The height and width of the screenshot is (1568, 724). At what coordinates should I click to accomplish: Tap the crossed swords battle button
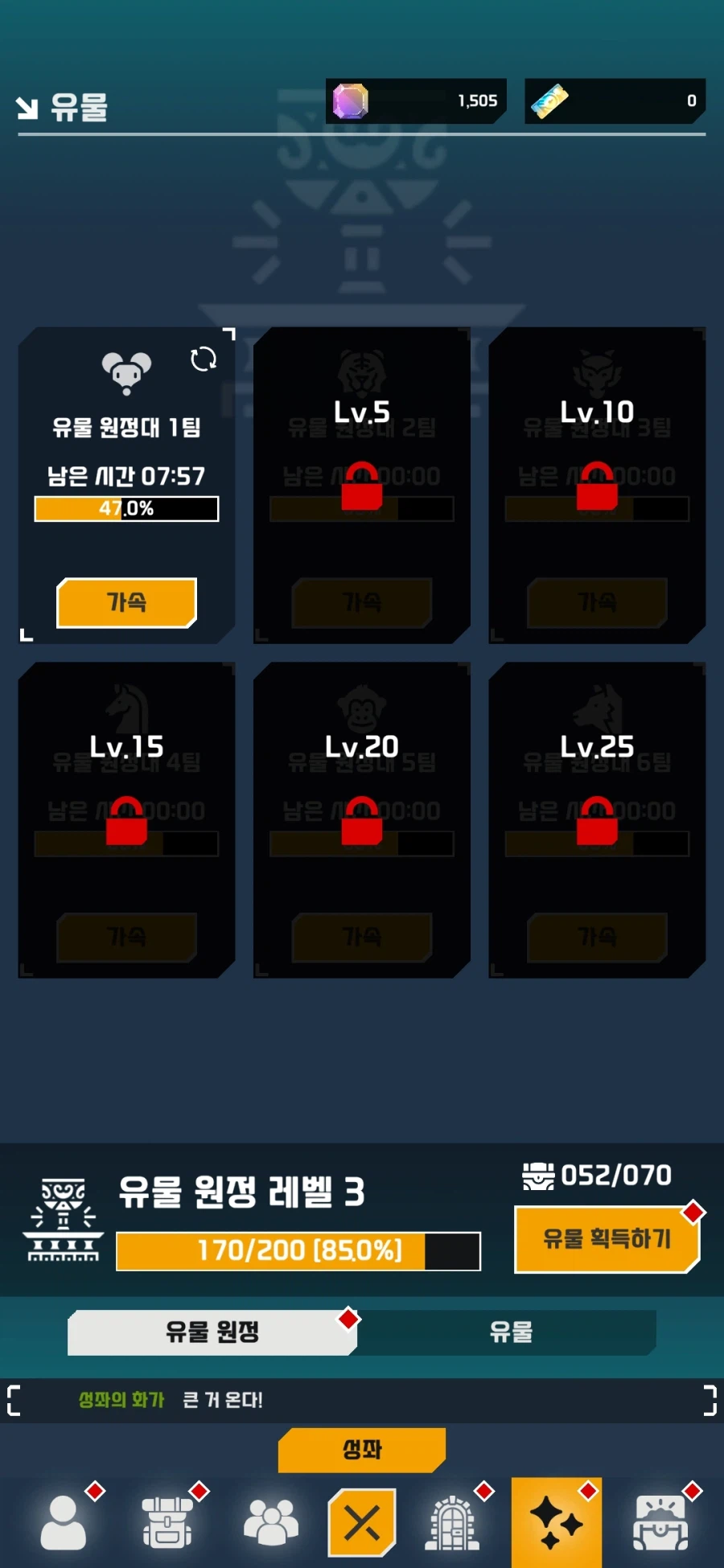pos(362,1522)
